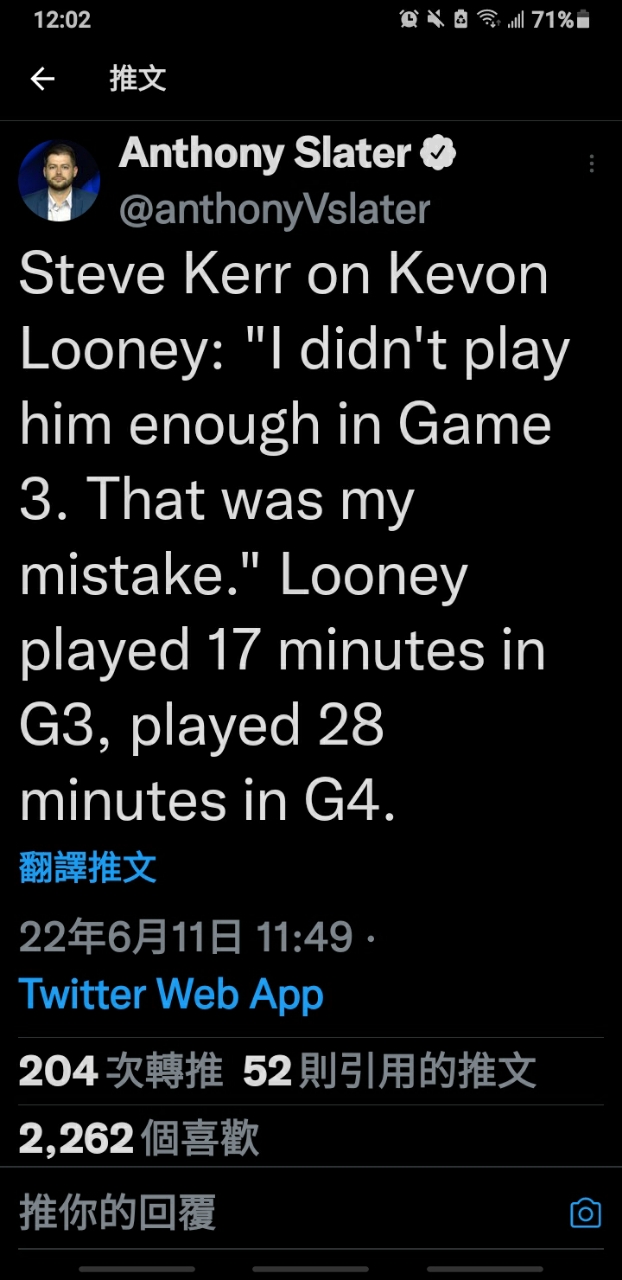Go back using the arrow icon
Image resolution: width=622 pixels, height=1280 pixels.
pyautogui.click(x=42, y=79)
